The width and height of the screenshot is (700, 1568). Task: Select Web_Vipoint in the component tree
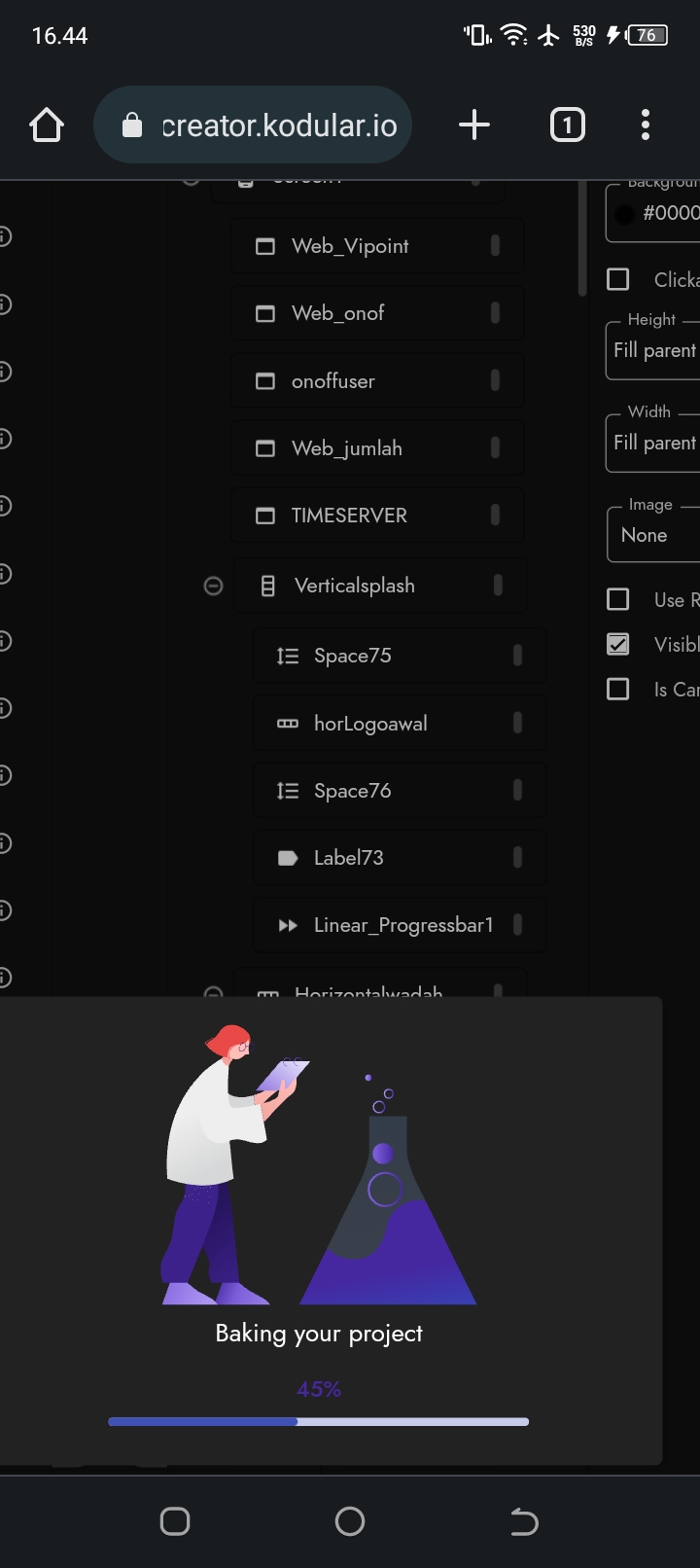[350, 246]
